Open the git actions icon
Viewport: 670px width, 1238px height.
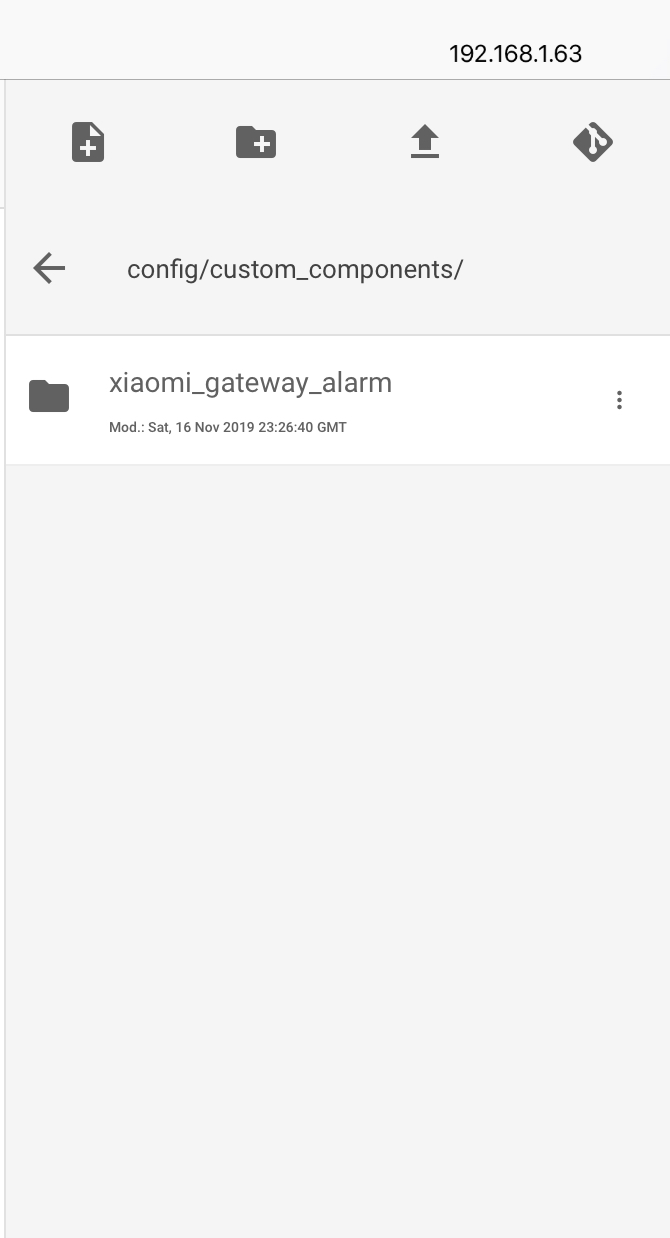(x=593, y=142)
